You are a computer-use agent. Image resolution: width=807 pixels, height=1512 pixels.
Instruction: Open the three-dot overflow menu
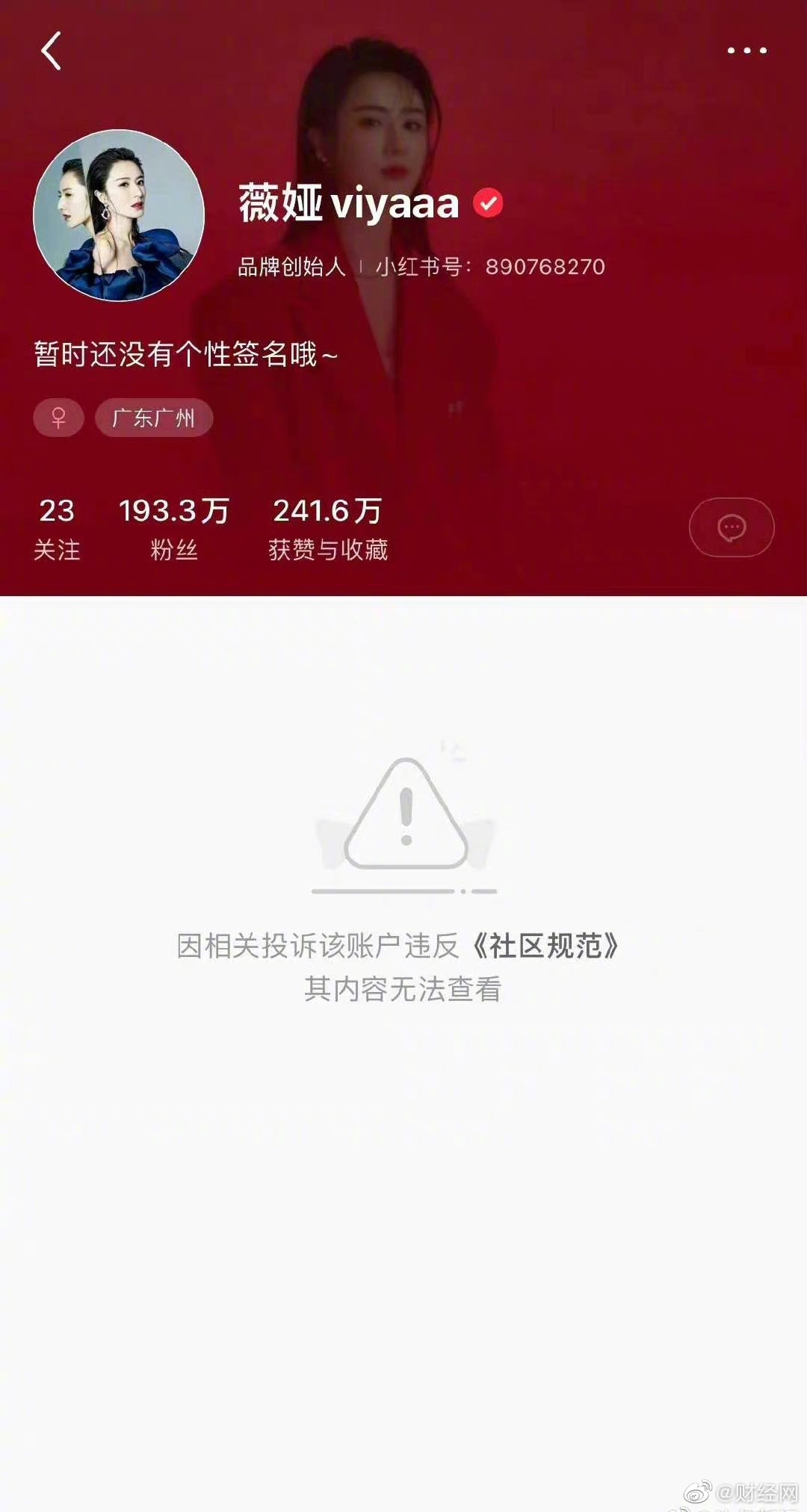point(746,51)
